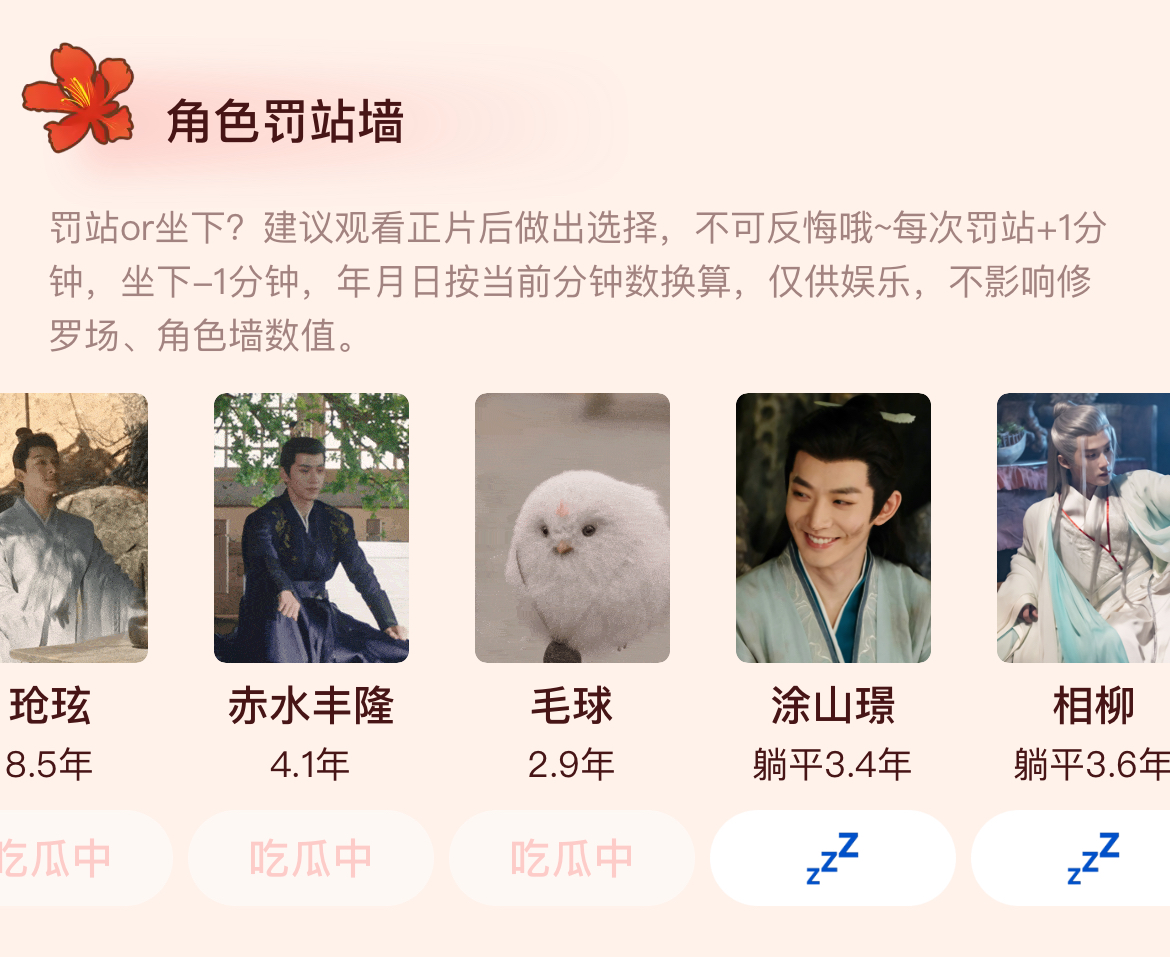Open 涂山璟 character card
1170x957 pixels.
point(833,528)
